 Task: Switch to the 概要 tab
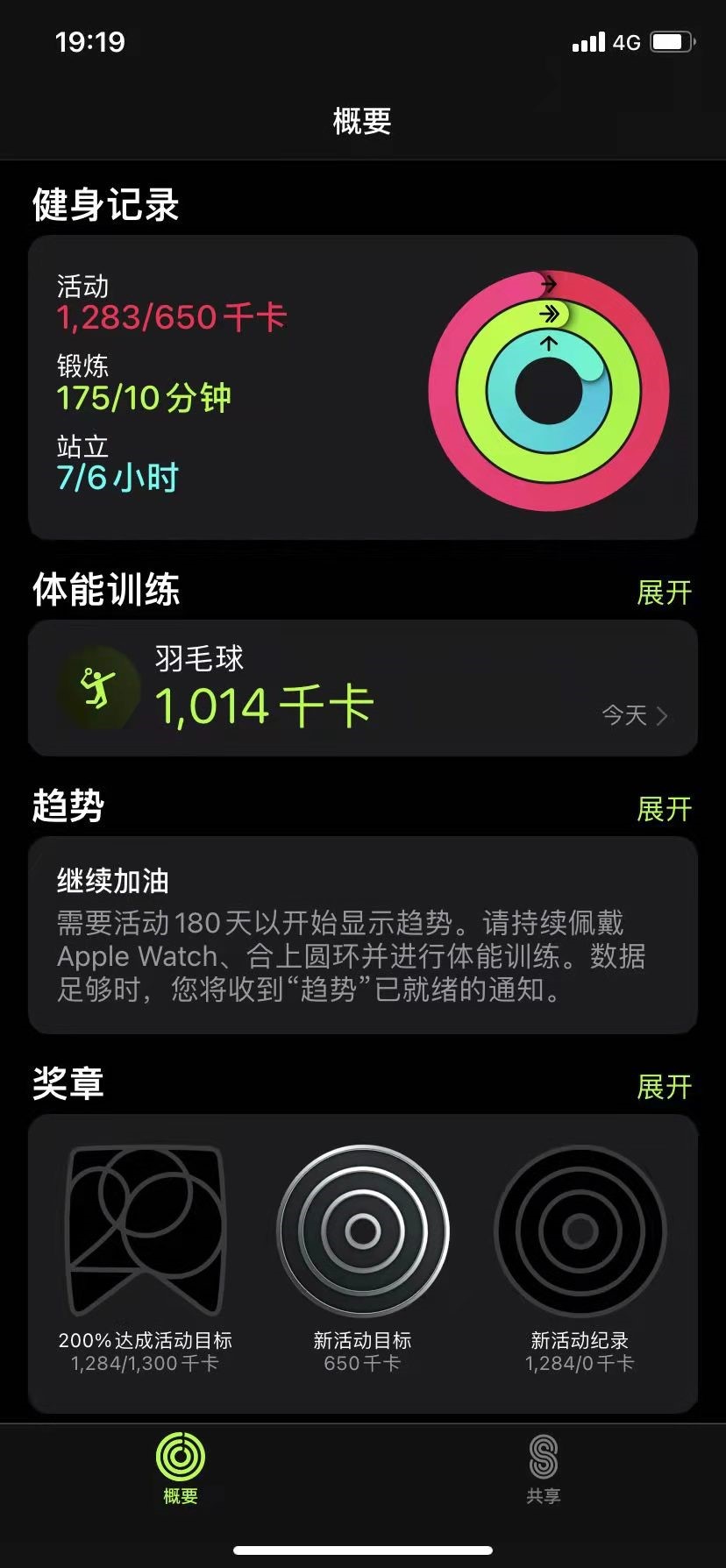coord(181,1468)
